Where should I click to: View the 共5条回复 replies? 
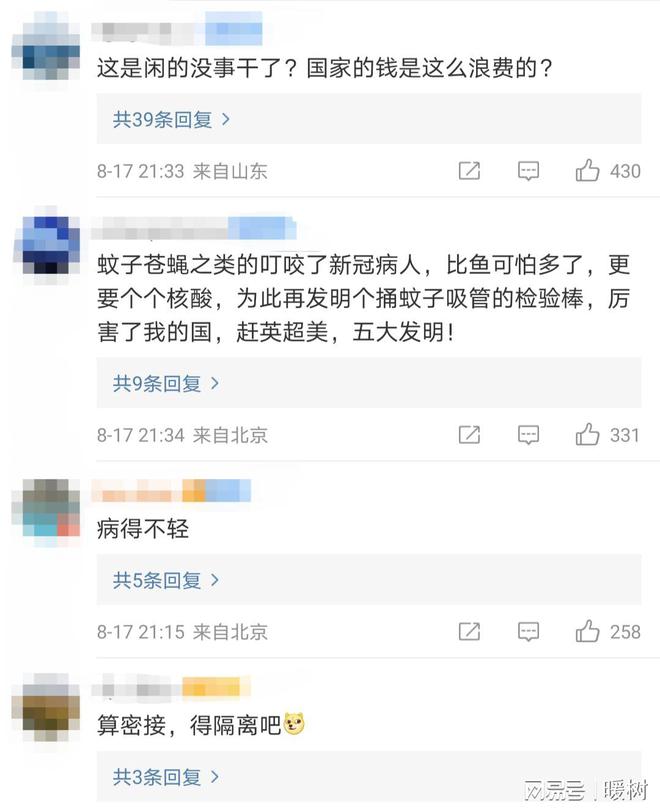click(x=166, y=579)
